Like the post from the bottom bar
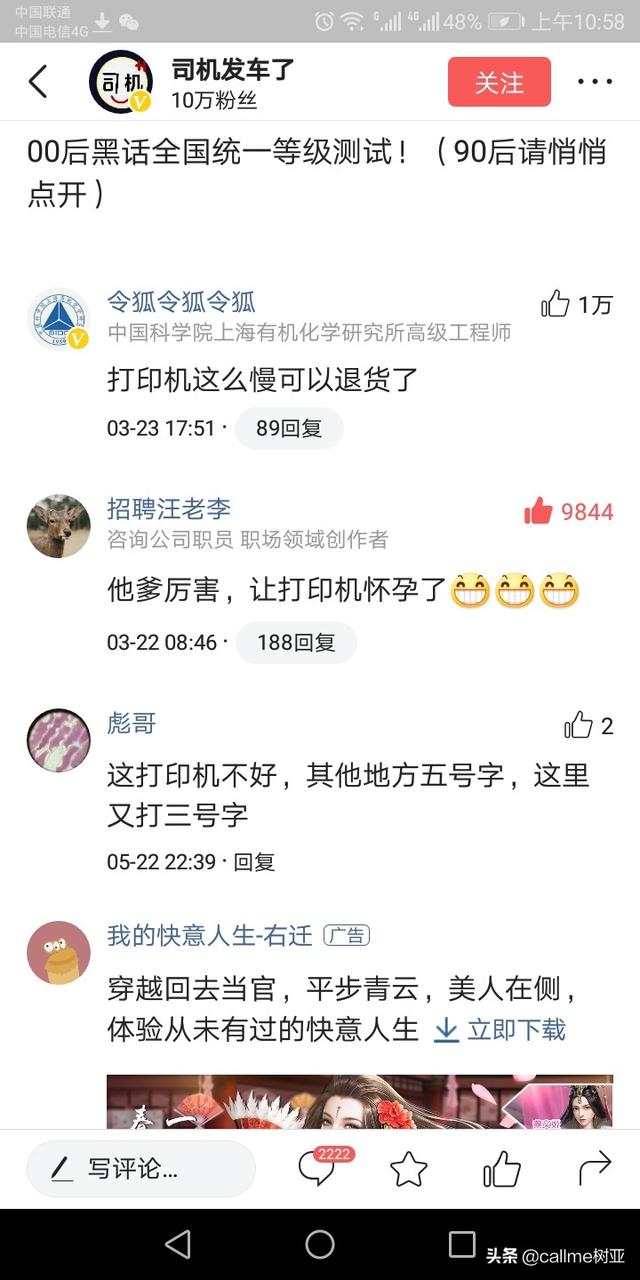This screenshot has width=640, height=1280. pos(501,1168)
